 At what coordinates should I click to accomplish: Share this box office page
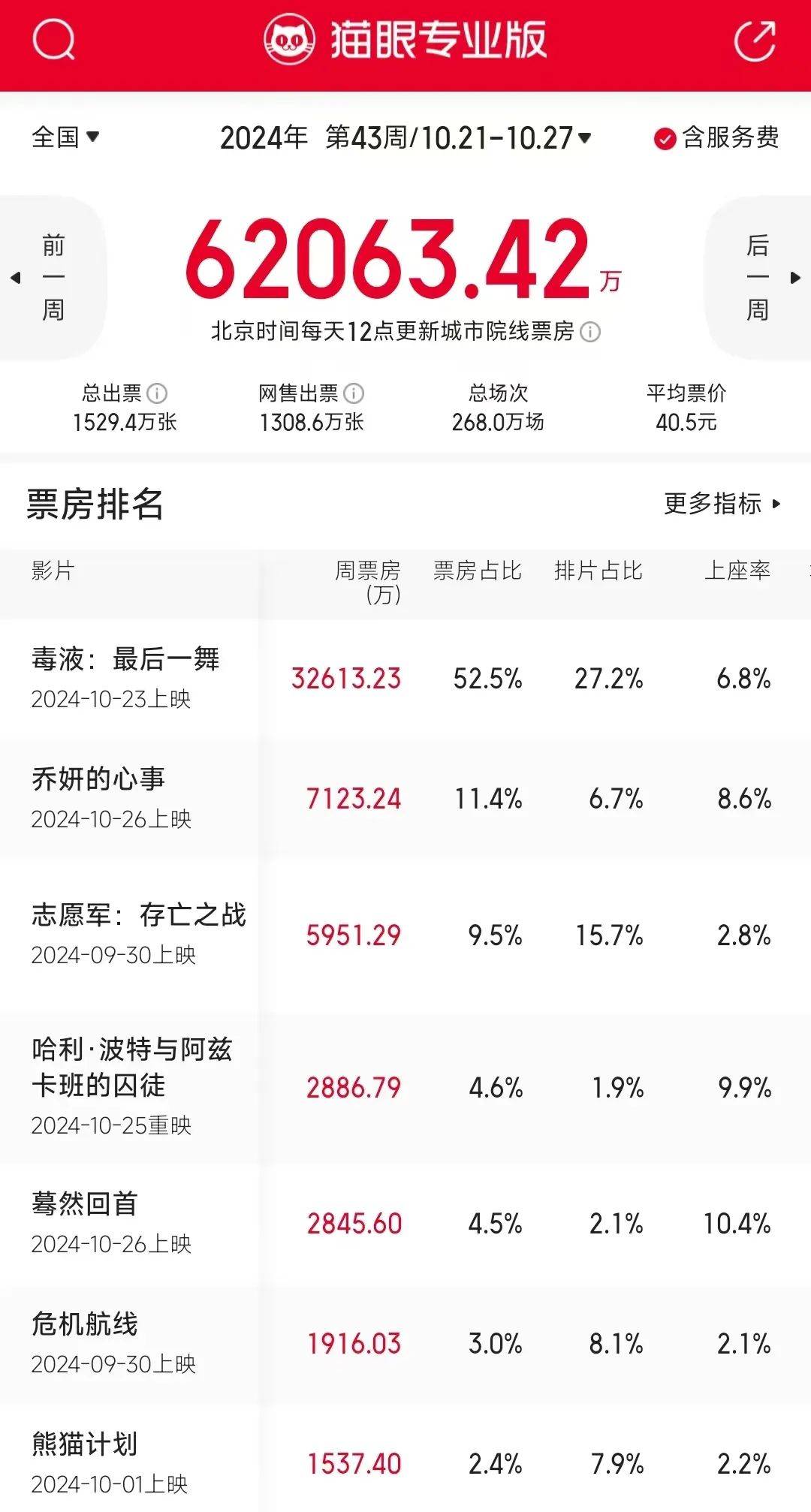point(754,41)
